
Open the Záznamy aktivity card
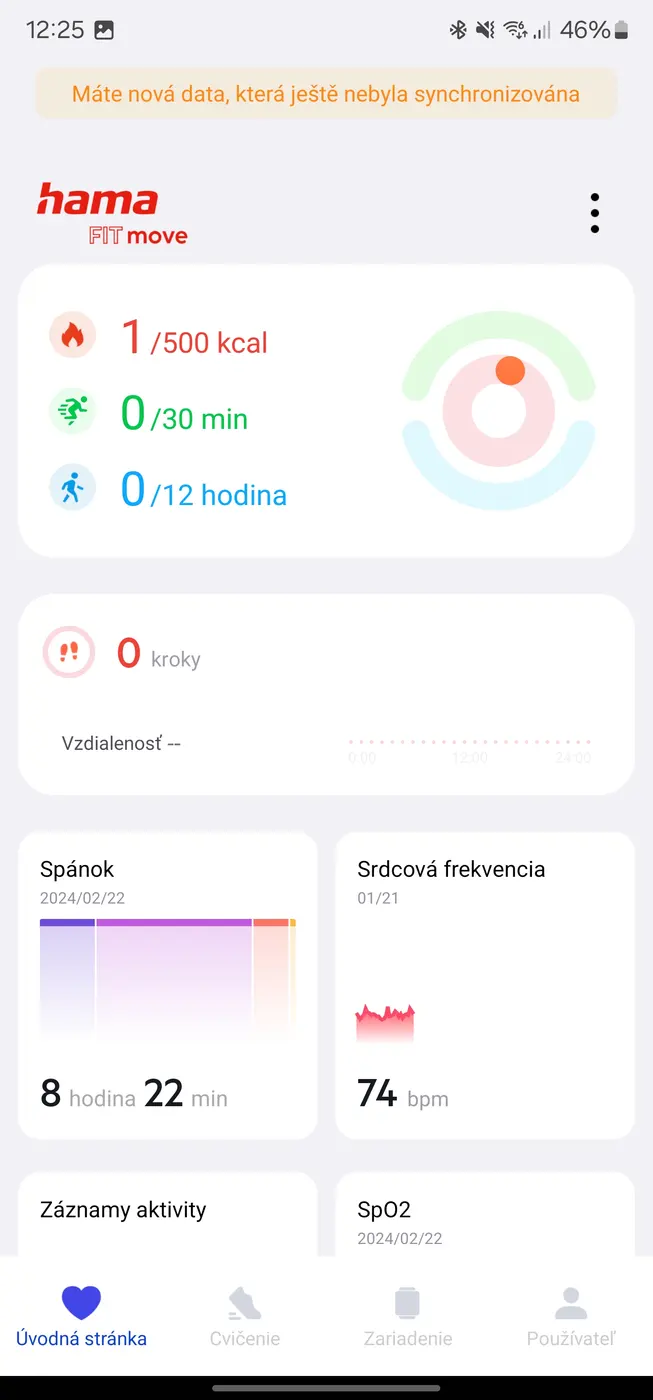pos(168,1213)
